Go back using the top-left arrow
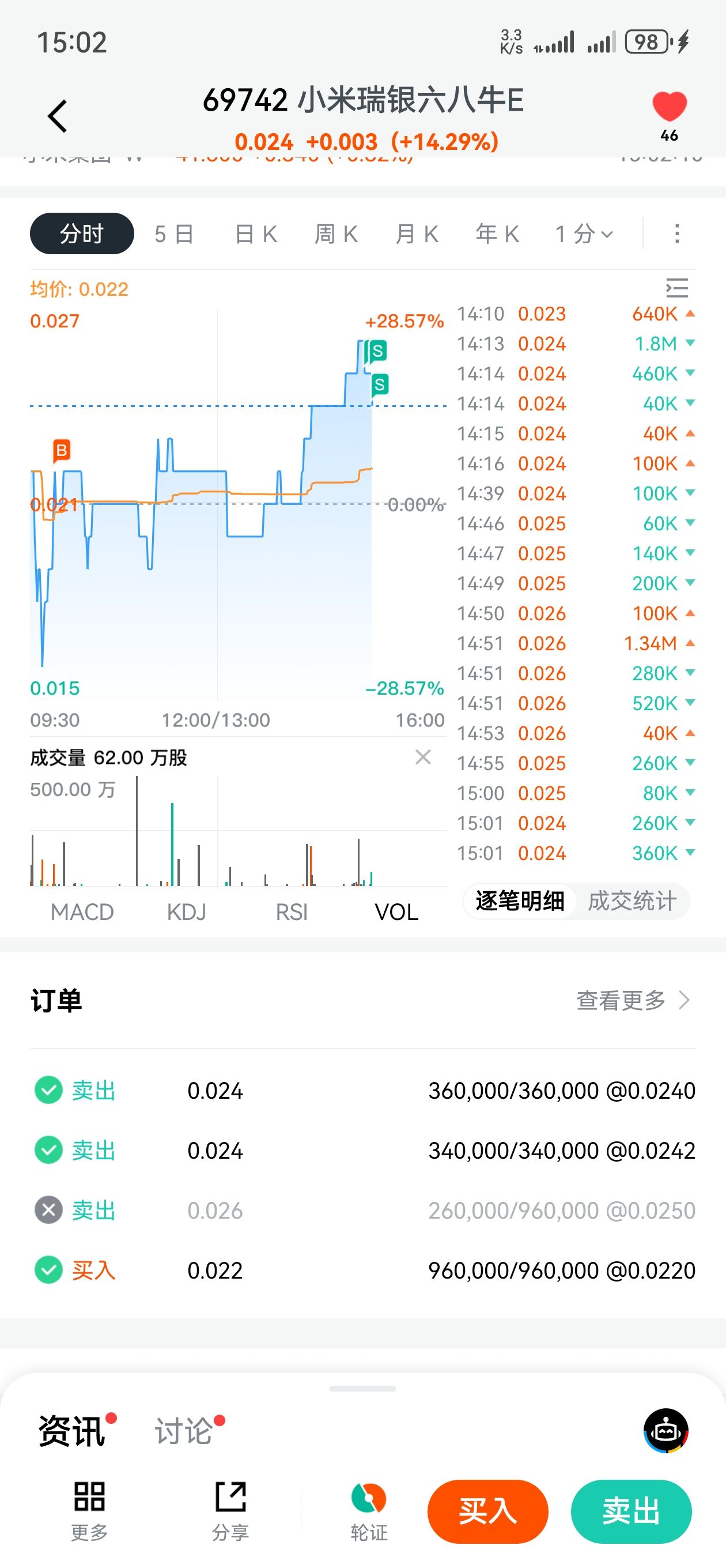This screenshot has width=726, height=1568. 57,116
